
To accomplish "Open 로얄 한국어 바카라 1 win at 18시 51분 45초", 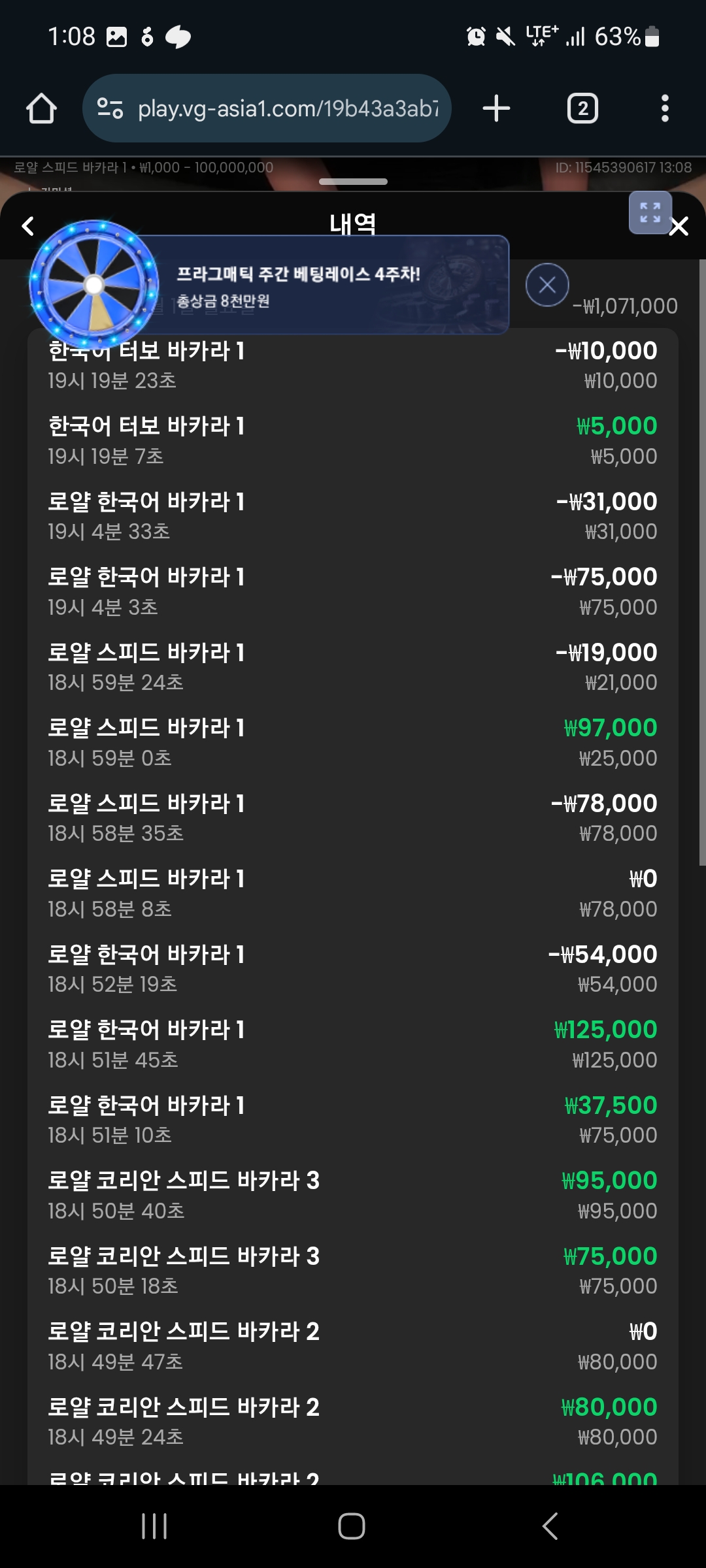I will 353,1044.
